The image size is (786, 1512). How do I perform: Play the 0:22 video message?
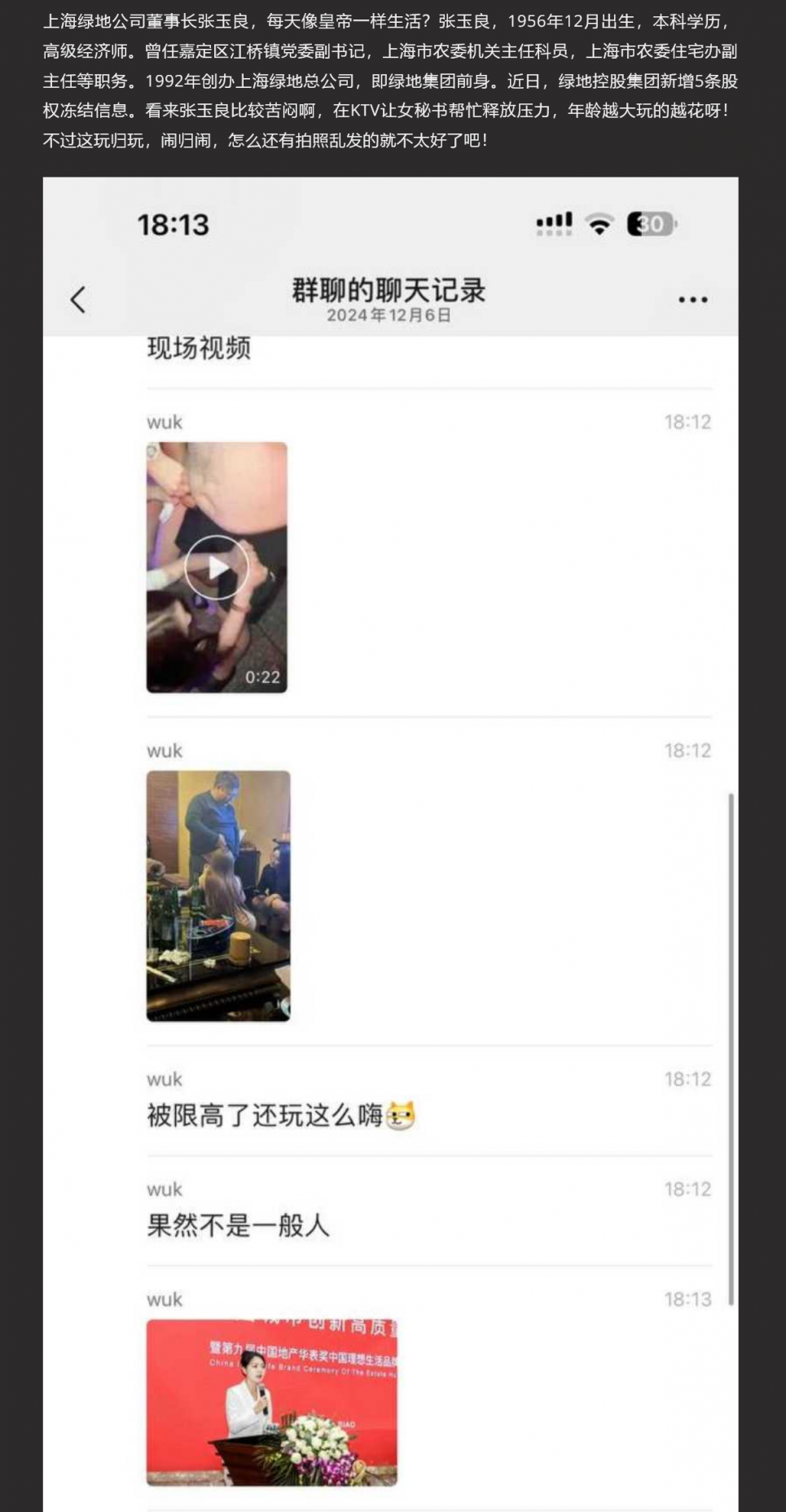click(217, 568)
